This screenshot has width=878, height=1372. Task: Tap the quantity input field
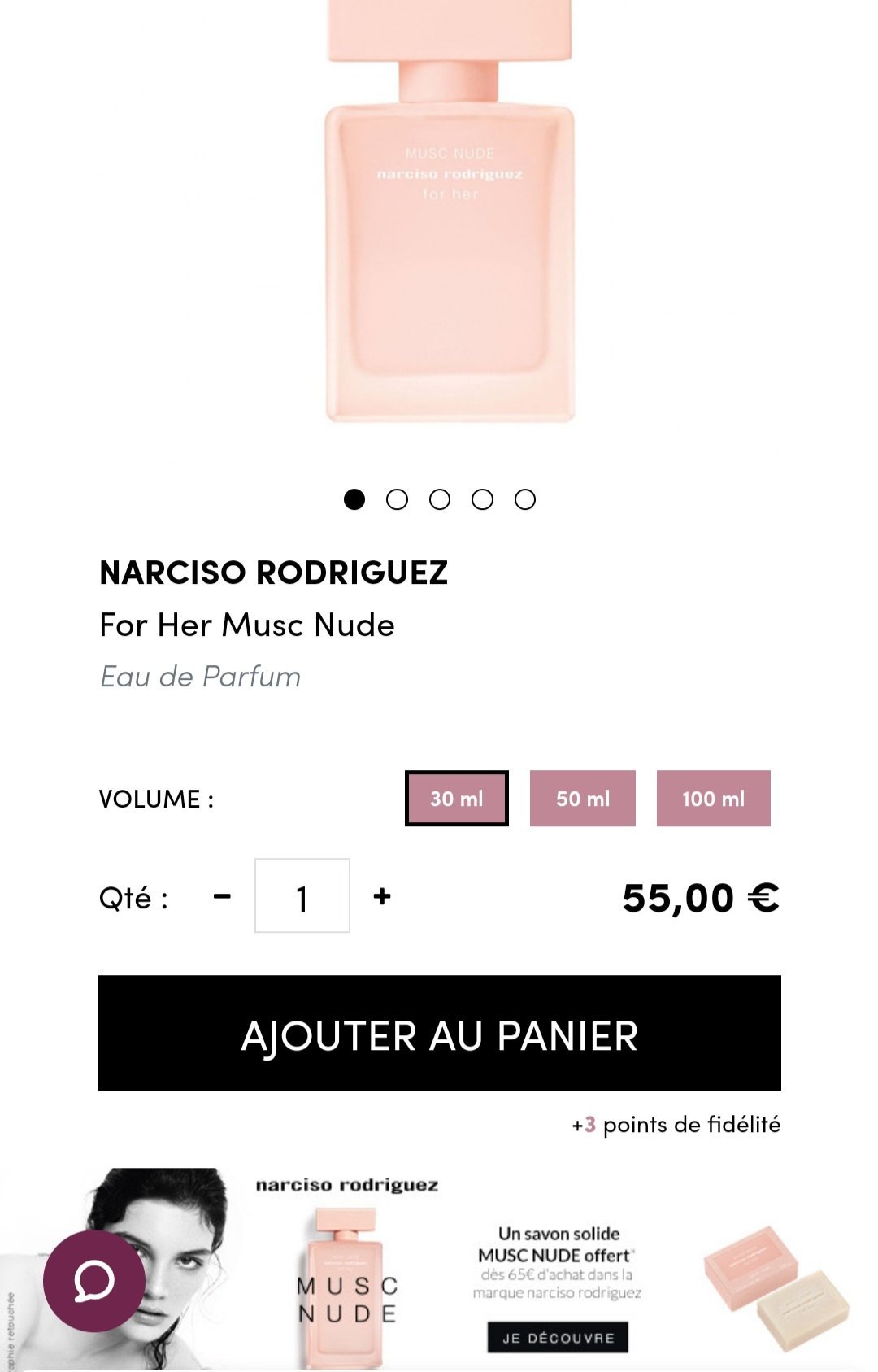302,896
